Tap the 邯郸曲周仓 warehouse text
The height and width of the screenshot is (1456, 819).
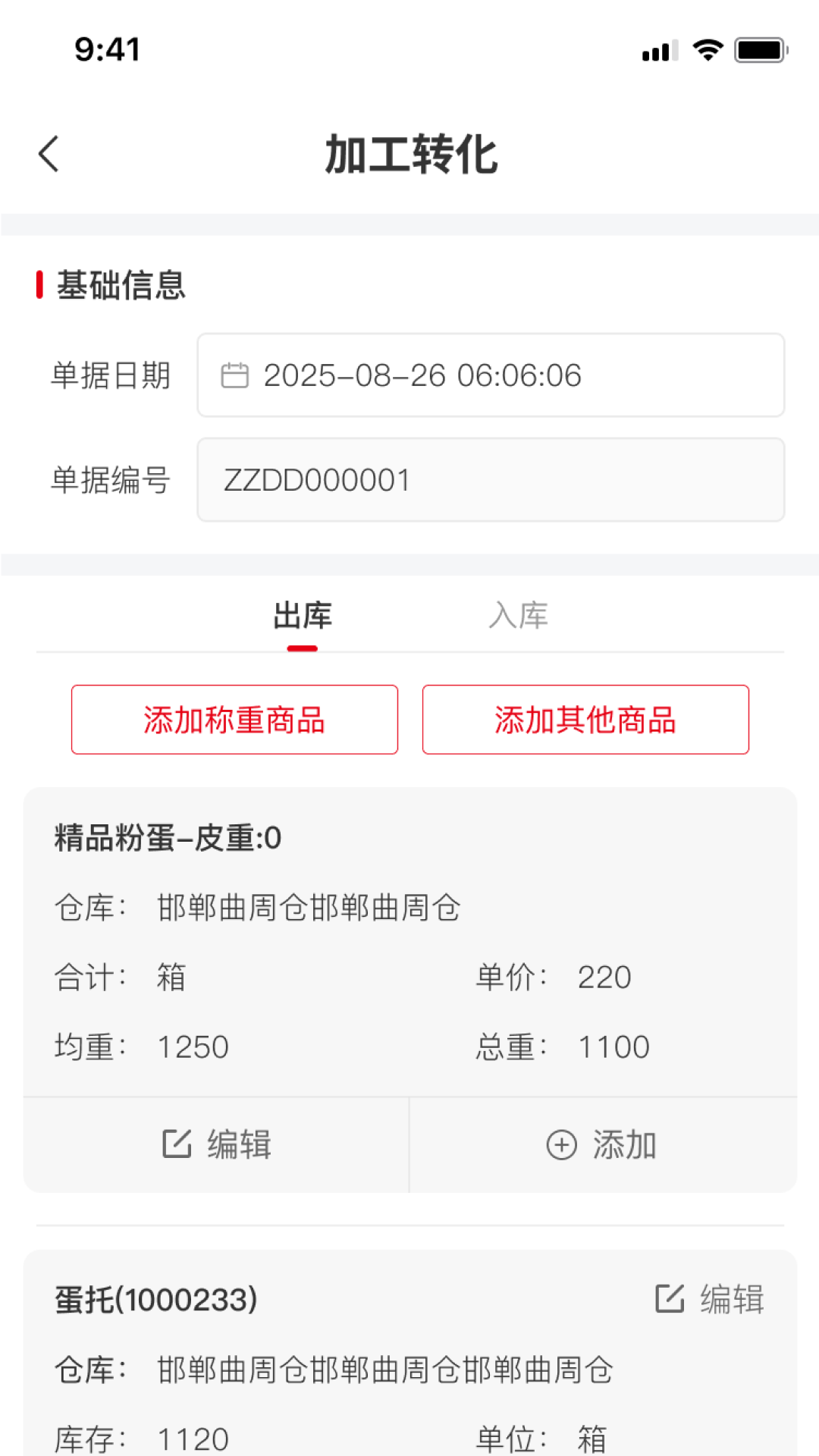coord(306,907)
